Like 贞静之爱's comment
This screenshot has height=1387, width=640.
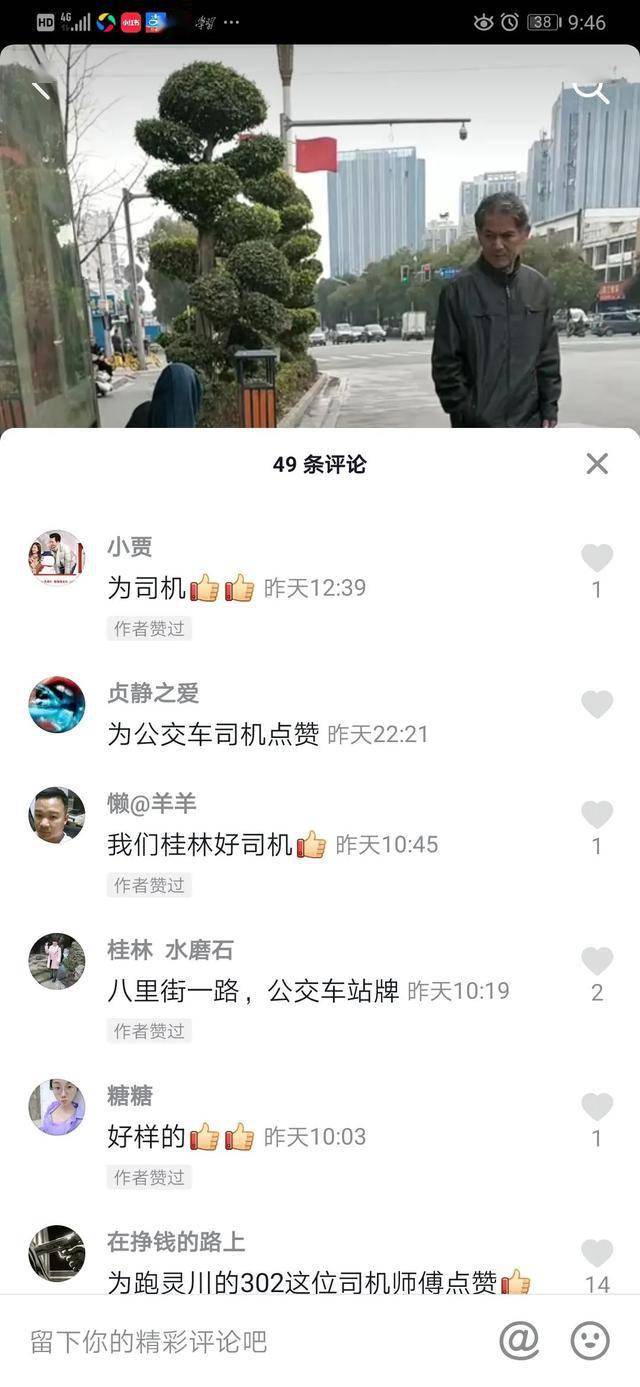(597, 705)
